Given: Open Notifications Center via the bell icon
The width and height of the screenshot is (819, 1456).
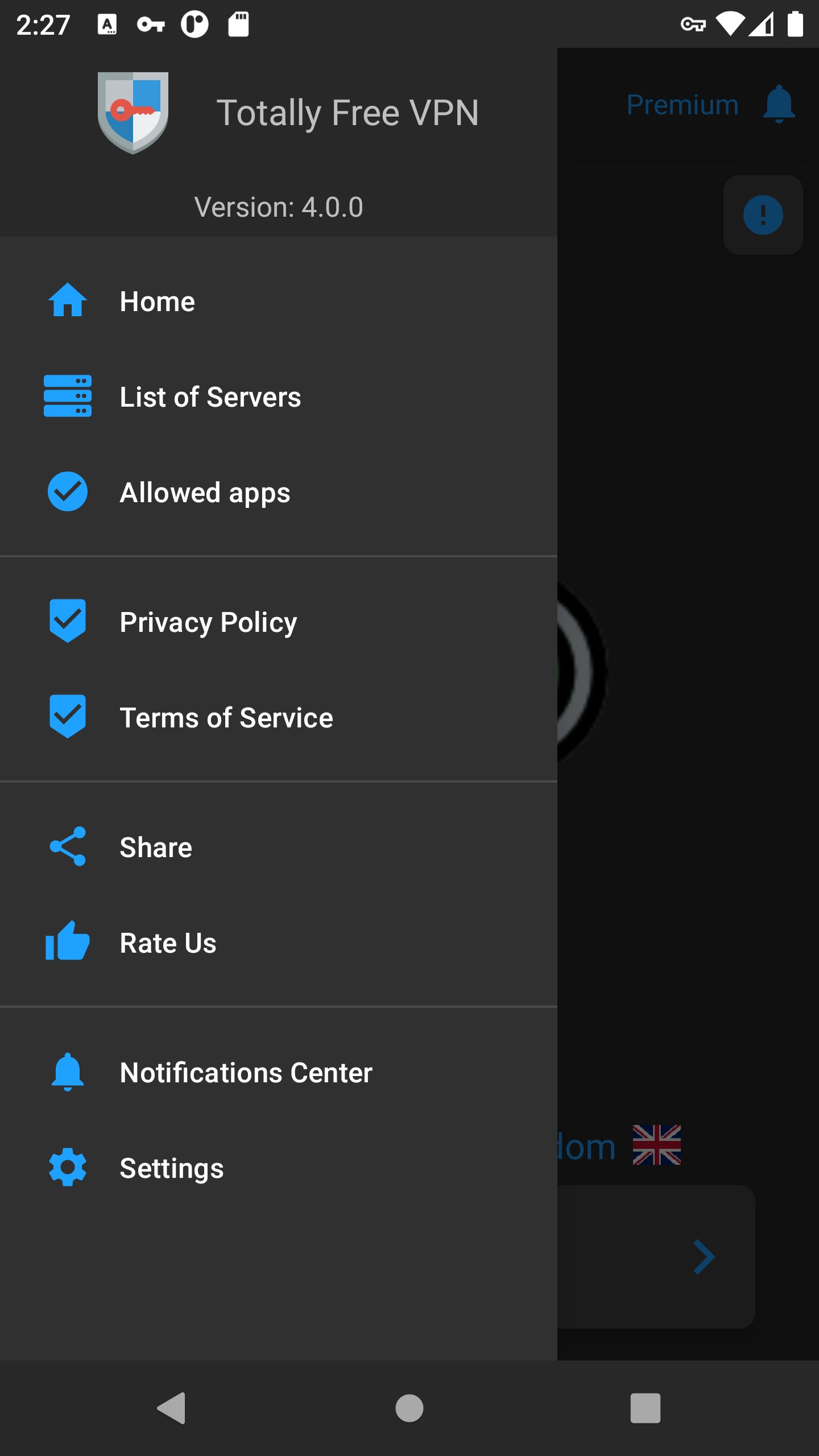Looking at the screenshot, I should (x=67, y=1072).
